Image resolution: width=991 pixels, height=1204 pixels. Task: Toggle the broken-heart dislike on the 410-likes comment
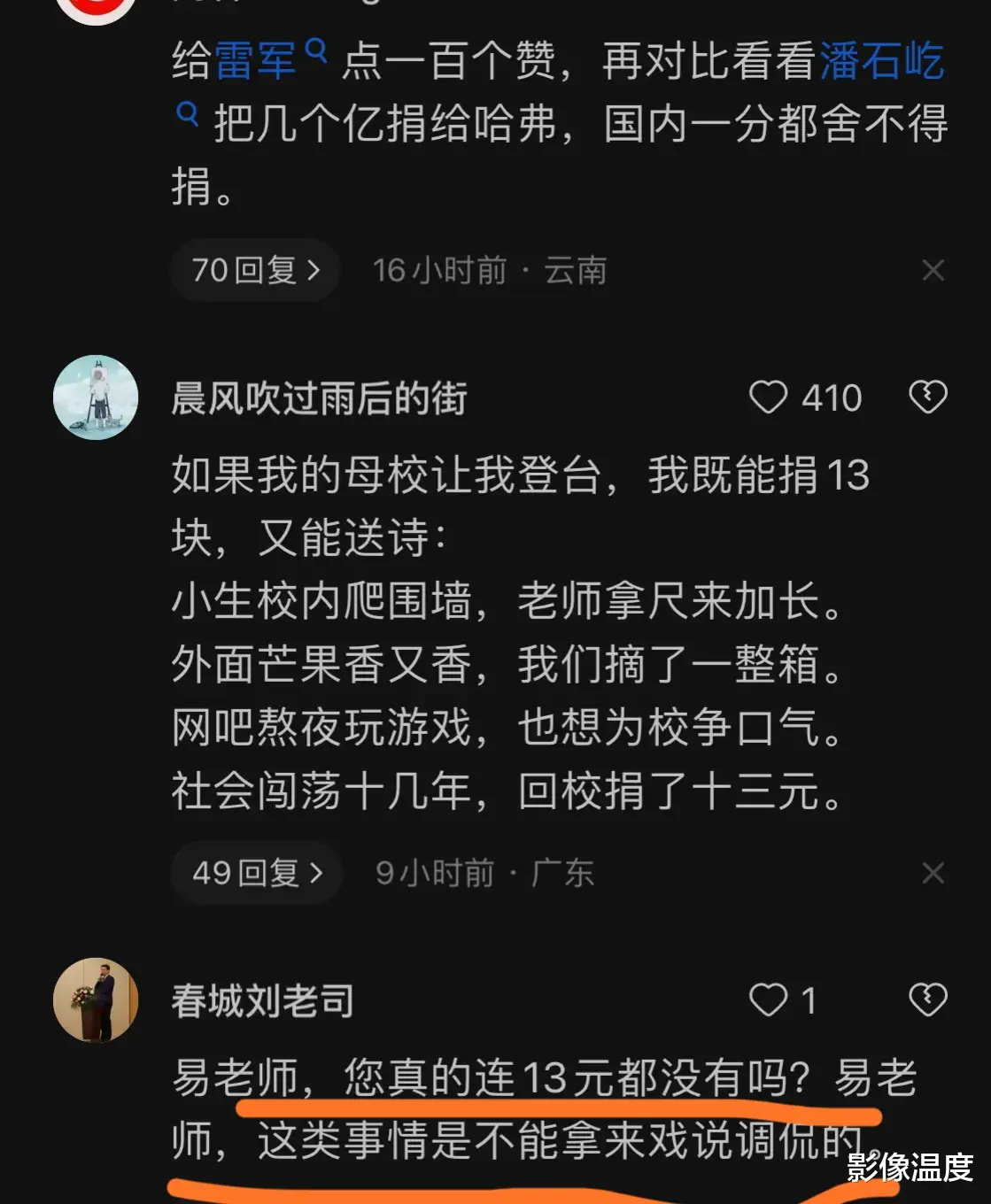pyautogui.click(x=927, y=397)
